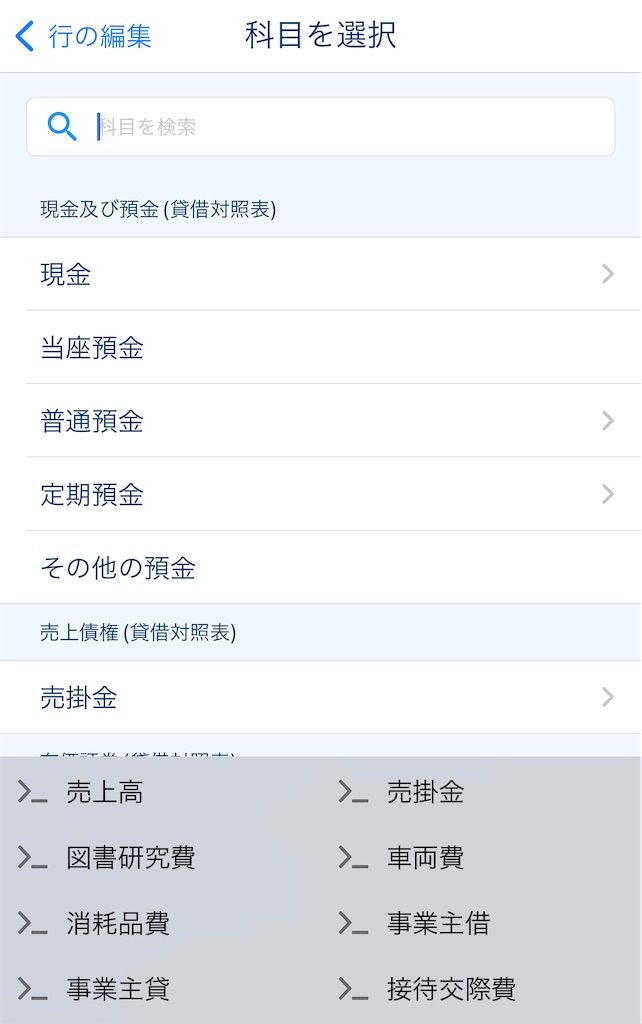
Task: Open the 現金 account row
Action: click(320, 274)
